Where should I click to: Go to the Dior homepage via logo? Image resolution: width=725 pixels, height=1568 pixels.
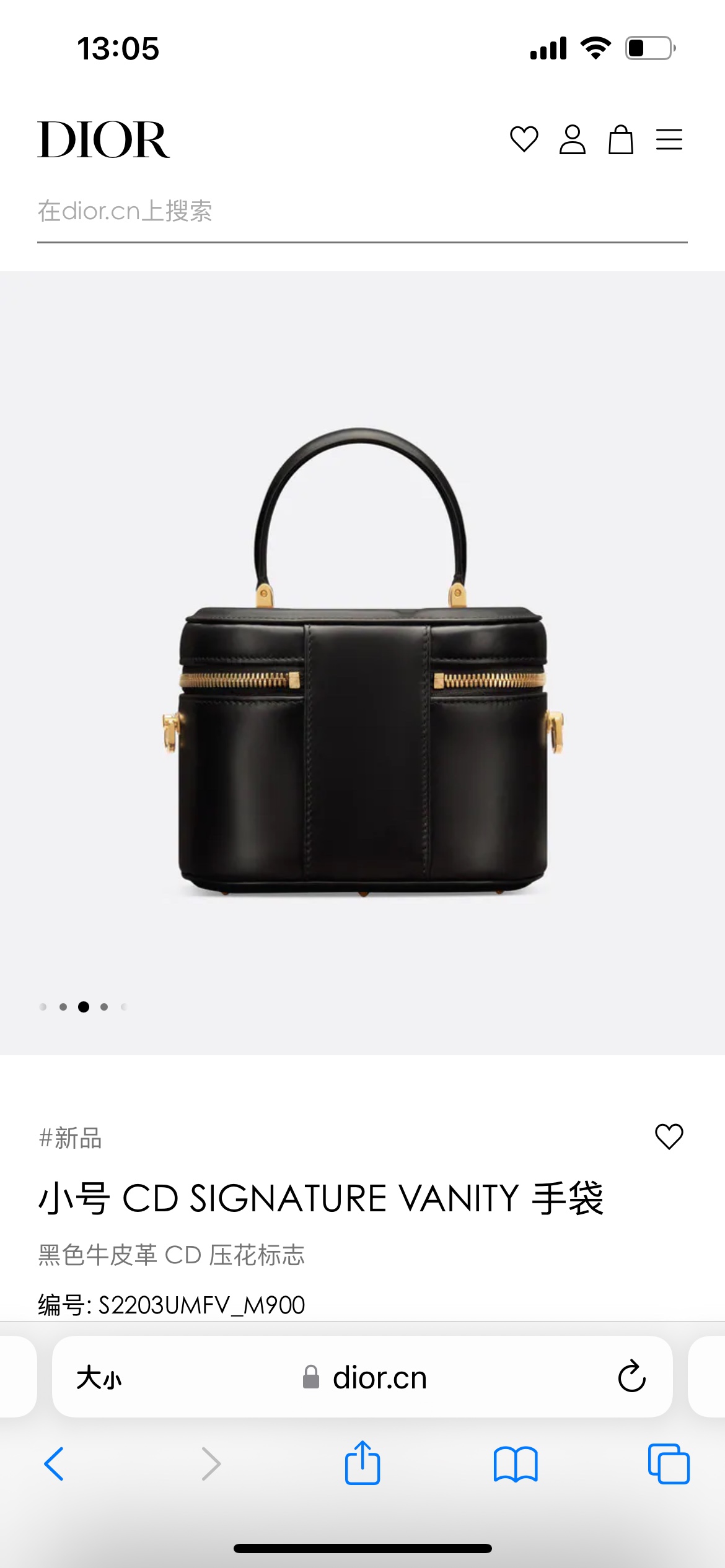click(103, 140)
